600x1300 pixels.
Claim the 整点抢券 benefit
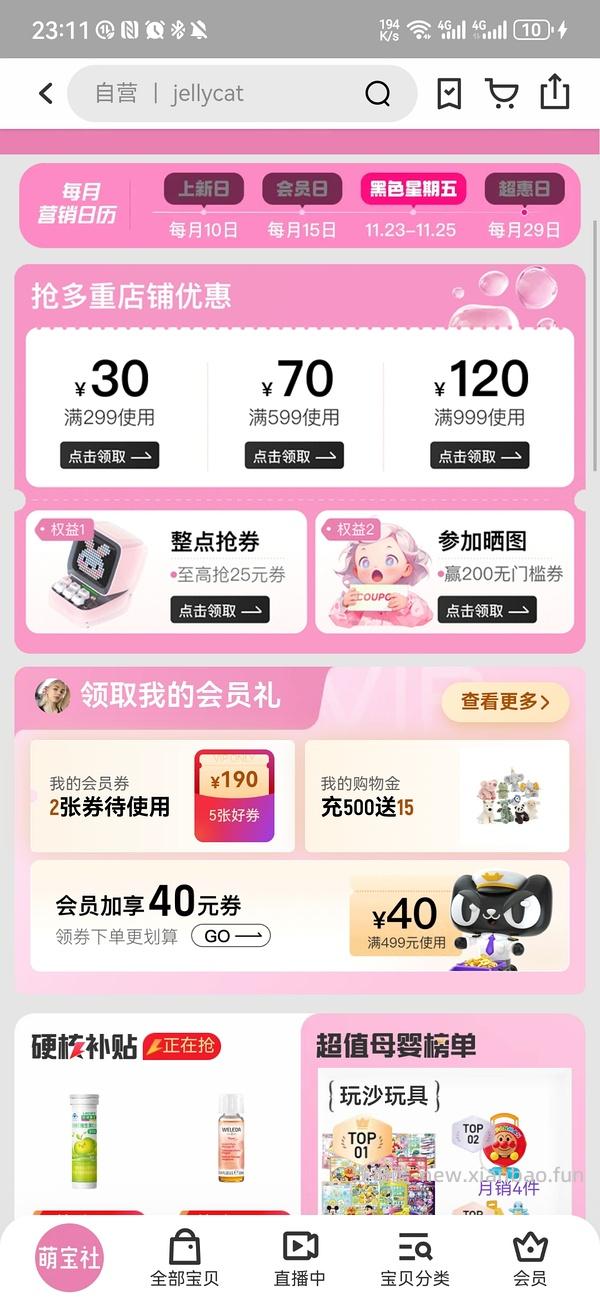click(220, 610)
